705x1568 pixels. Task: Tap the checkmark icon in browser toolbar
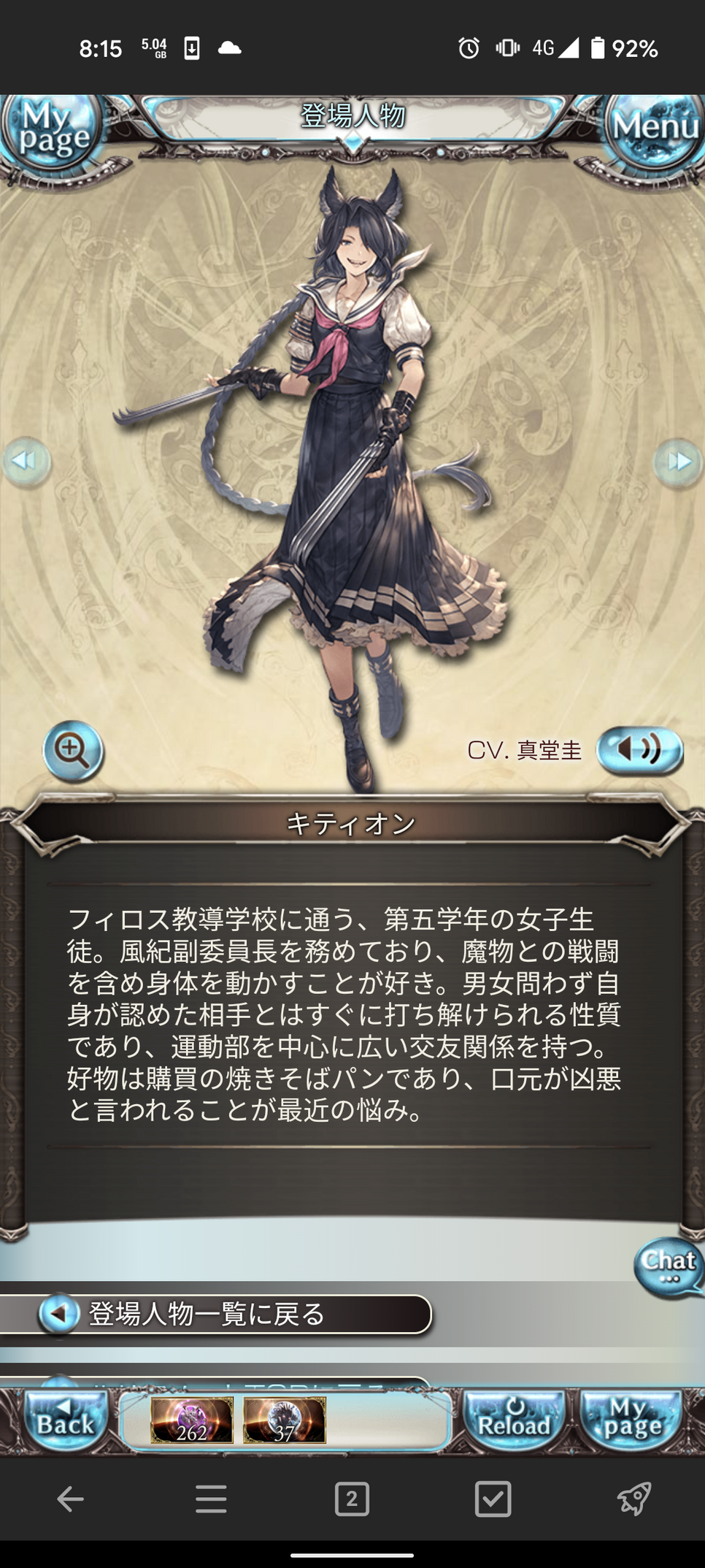click(493, 1499)
